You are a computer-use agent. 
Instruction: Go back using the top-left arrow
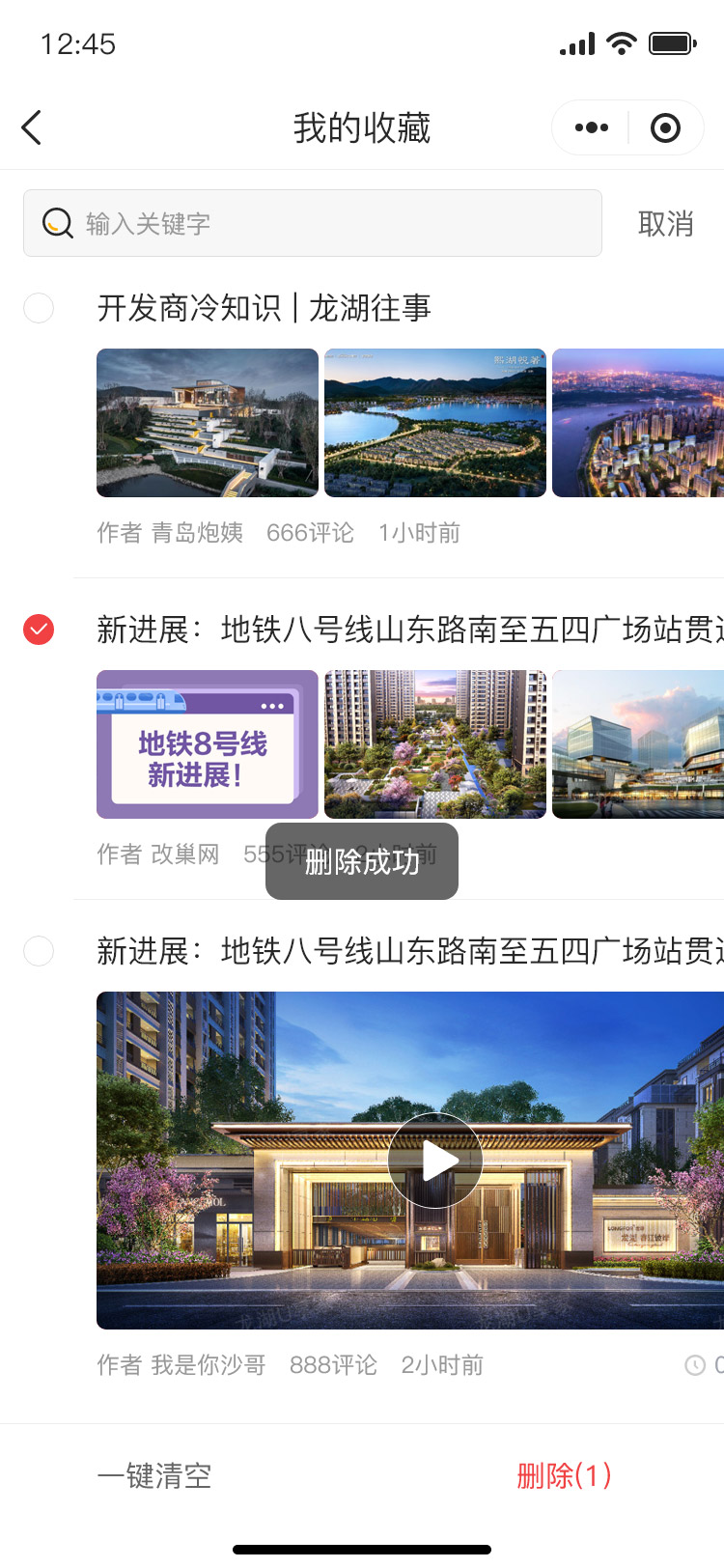32,127
